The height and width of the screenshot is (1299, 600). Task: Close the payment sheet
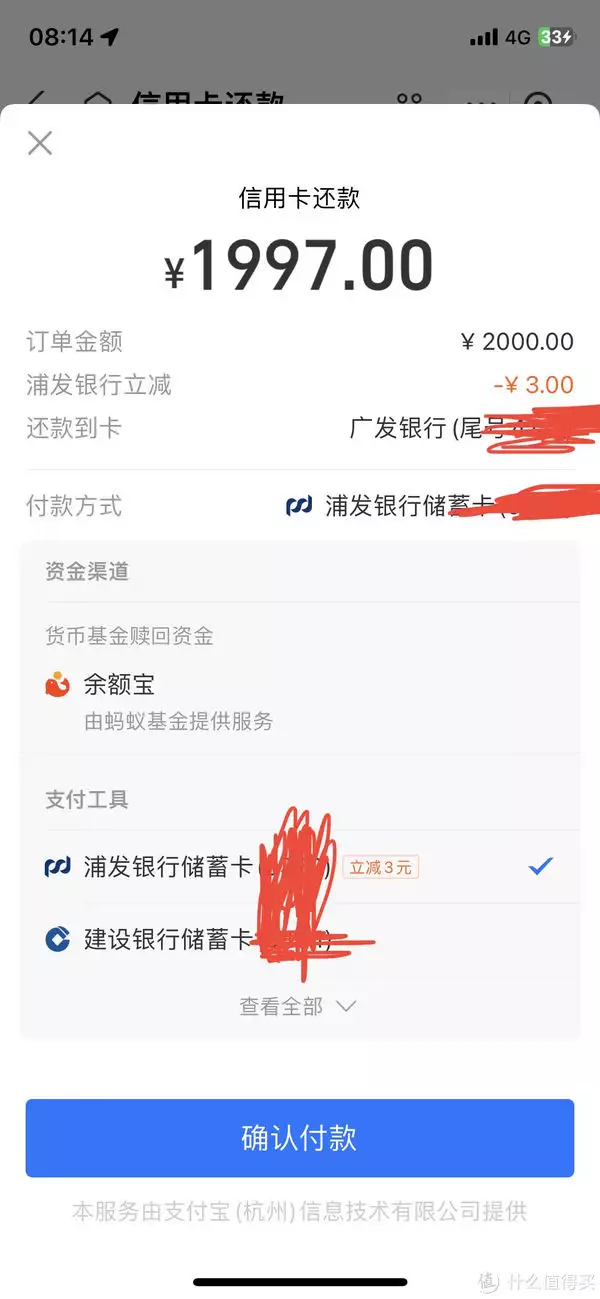pos(40,143)
